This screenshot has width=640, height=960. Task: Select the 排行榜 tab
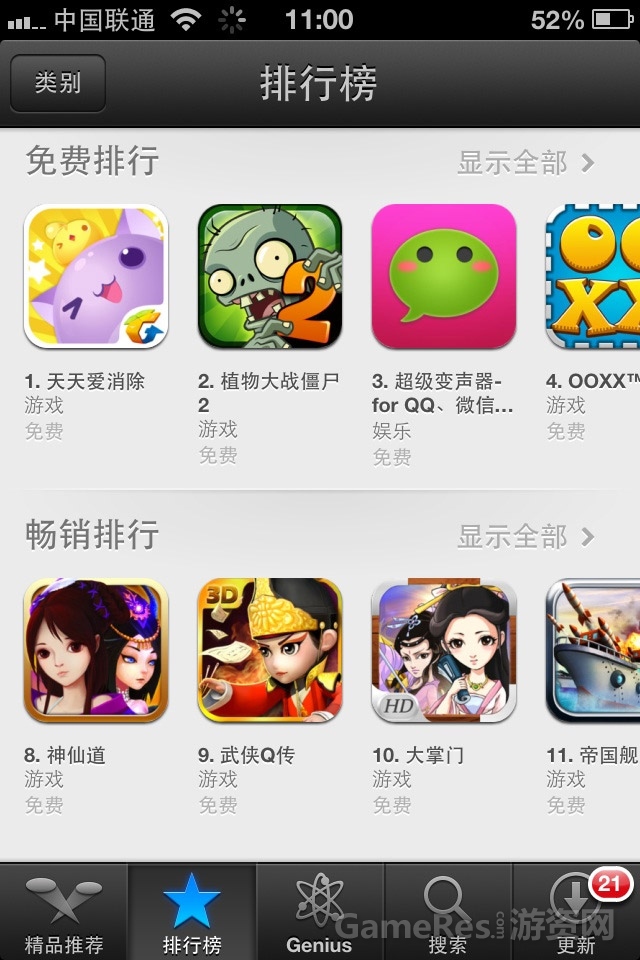(192, 912)
